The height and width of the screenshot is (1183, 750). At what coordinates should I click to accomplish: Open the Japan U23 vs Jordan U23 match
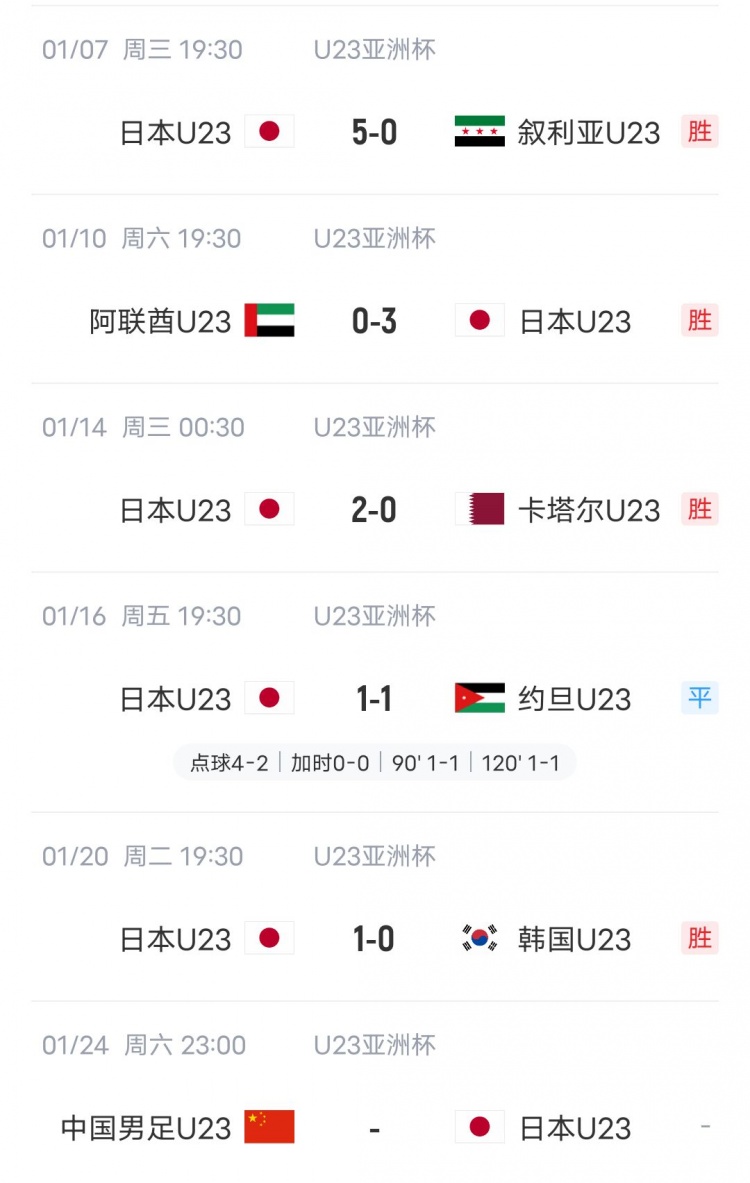tap(374, 699)
